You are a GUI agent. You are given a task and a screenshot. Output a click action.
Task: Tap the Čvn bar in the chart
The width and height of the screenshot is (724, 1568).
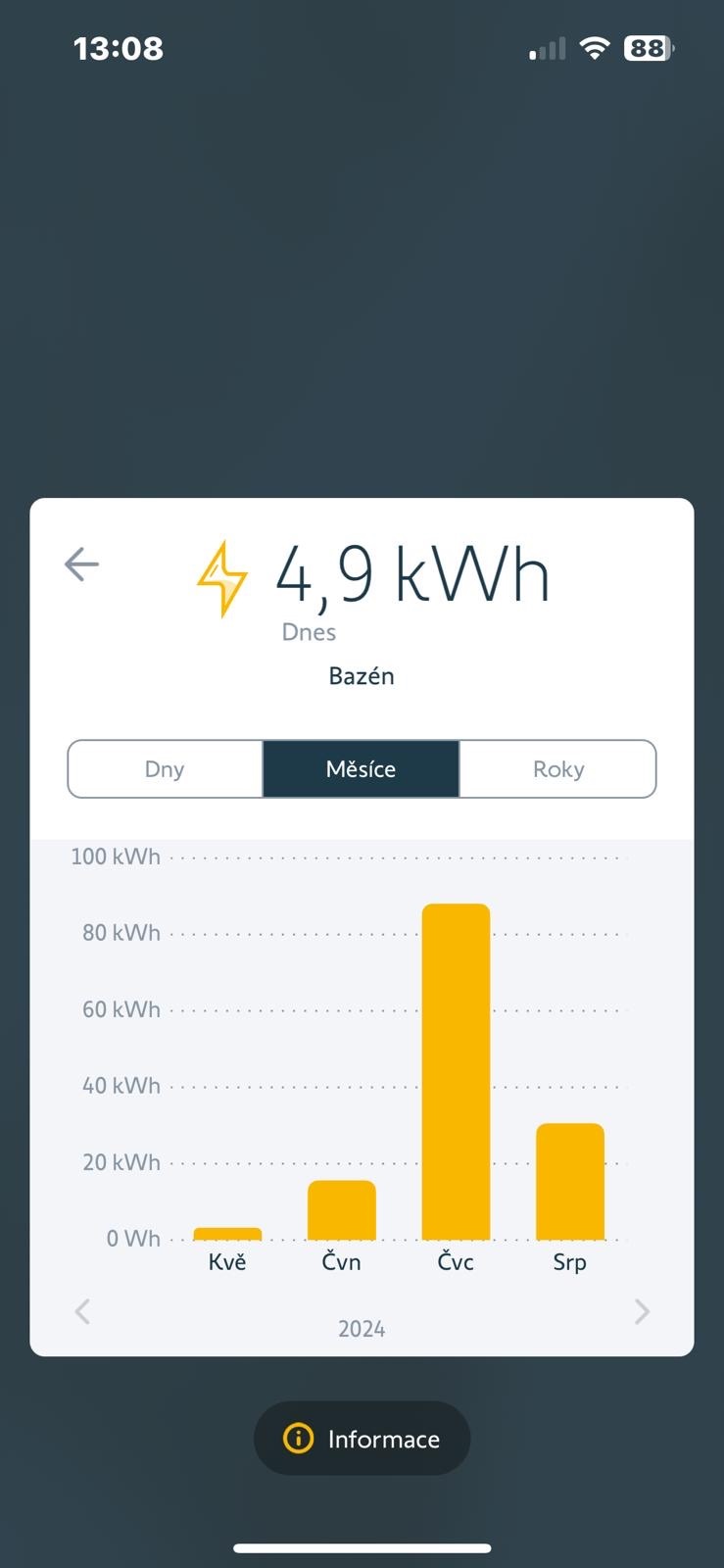[342, 1210]
